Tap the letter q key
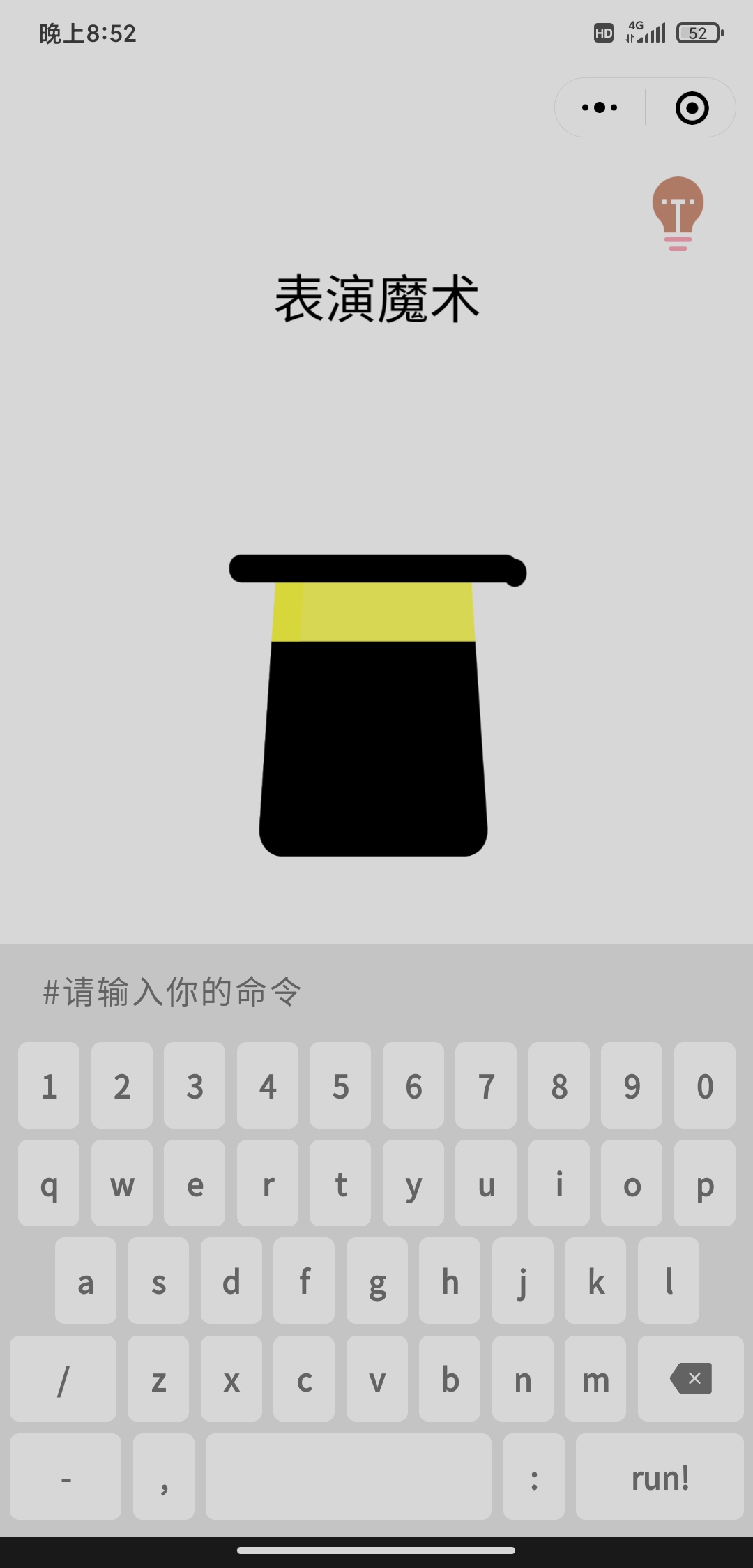 point(49,1183)
